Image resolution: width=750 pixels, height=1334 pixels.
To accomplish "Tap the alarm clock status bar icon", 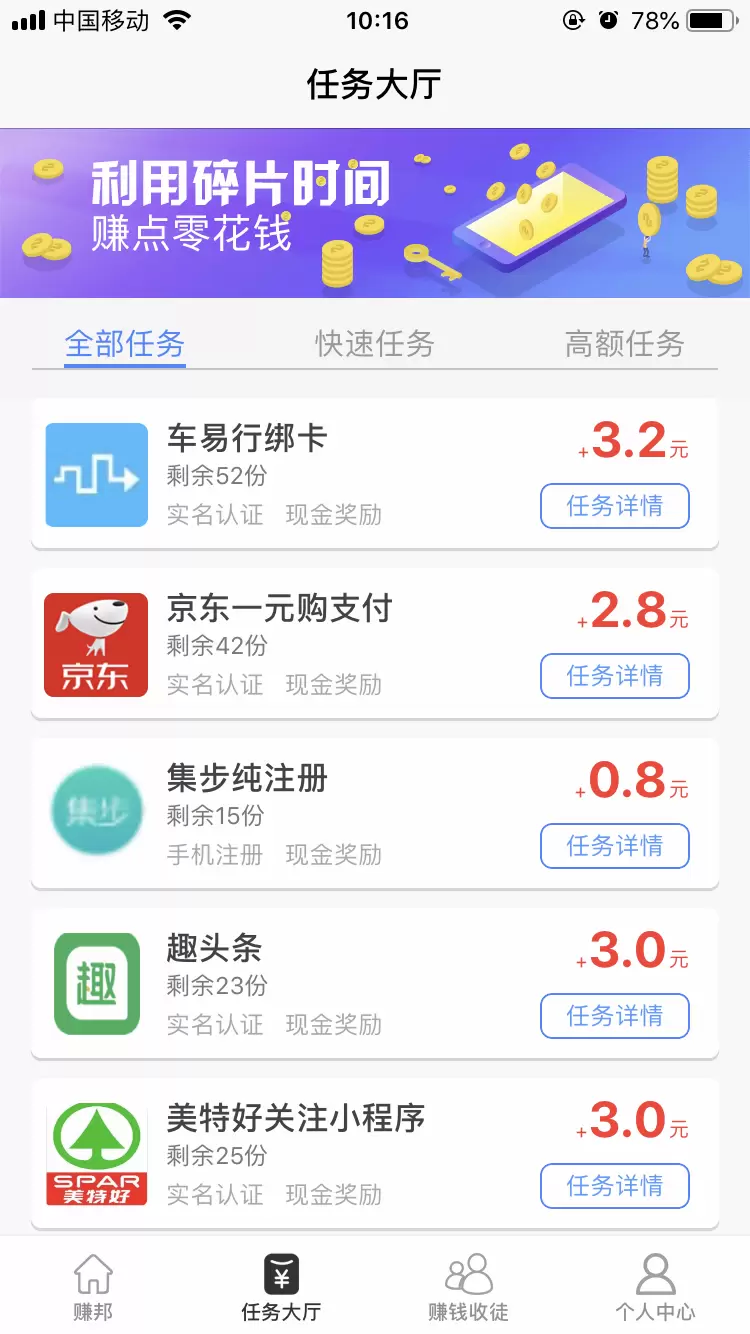I will coord(610,20).
